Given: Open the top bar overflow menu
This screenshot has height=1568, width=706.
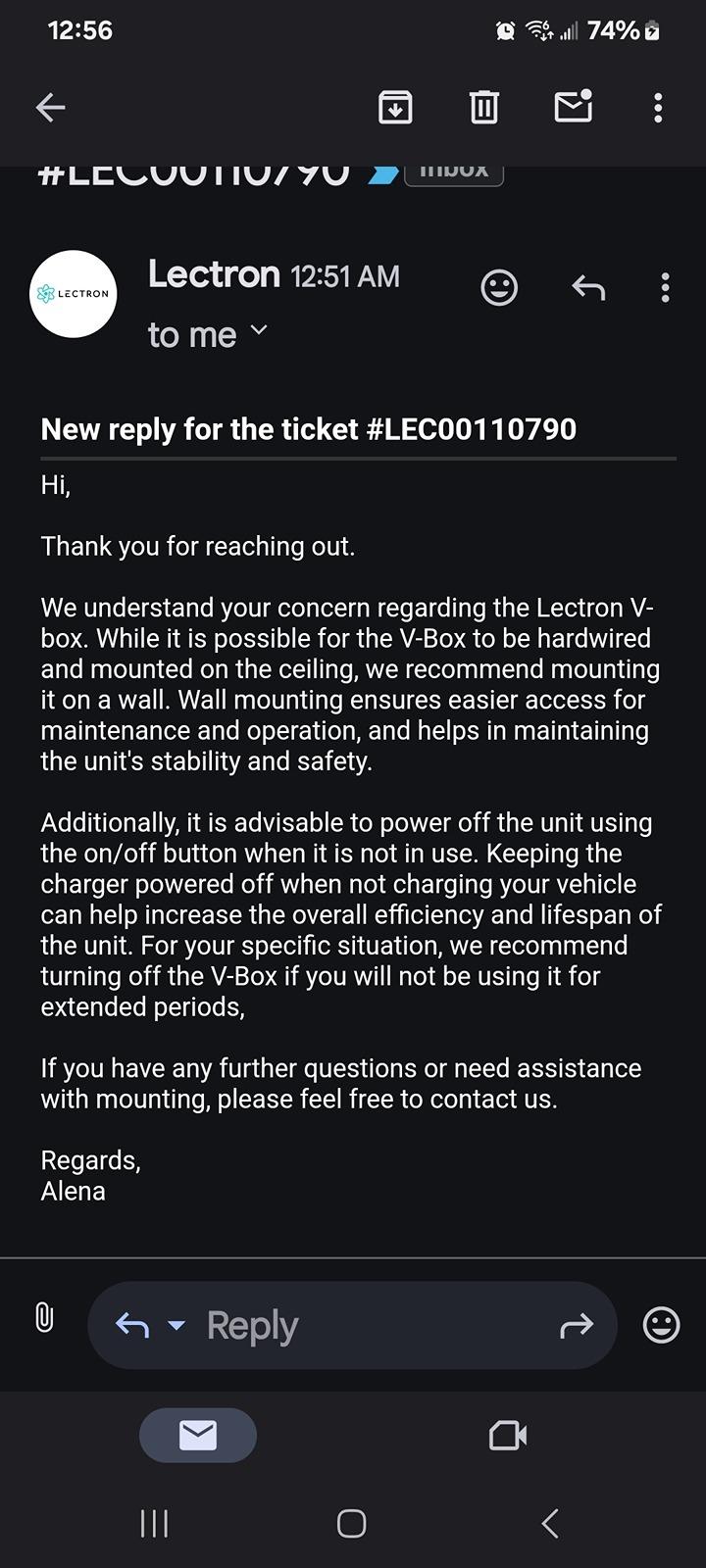Looking at the screenshot, I should pos(658,107).
